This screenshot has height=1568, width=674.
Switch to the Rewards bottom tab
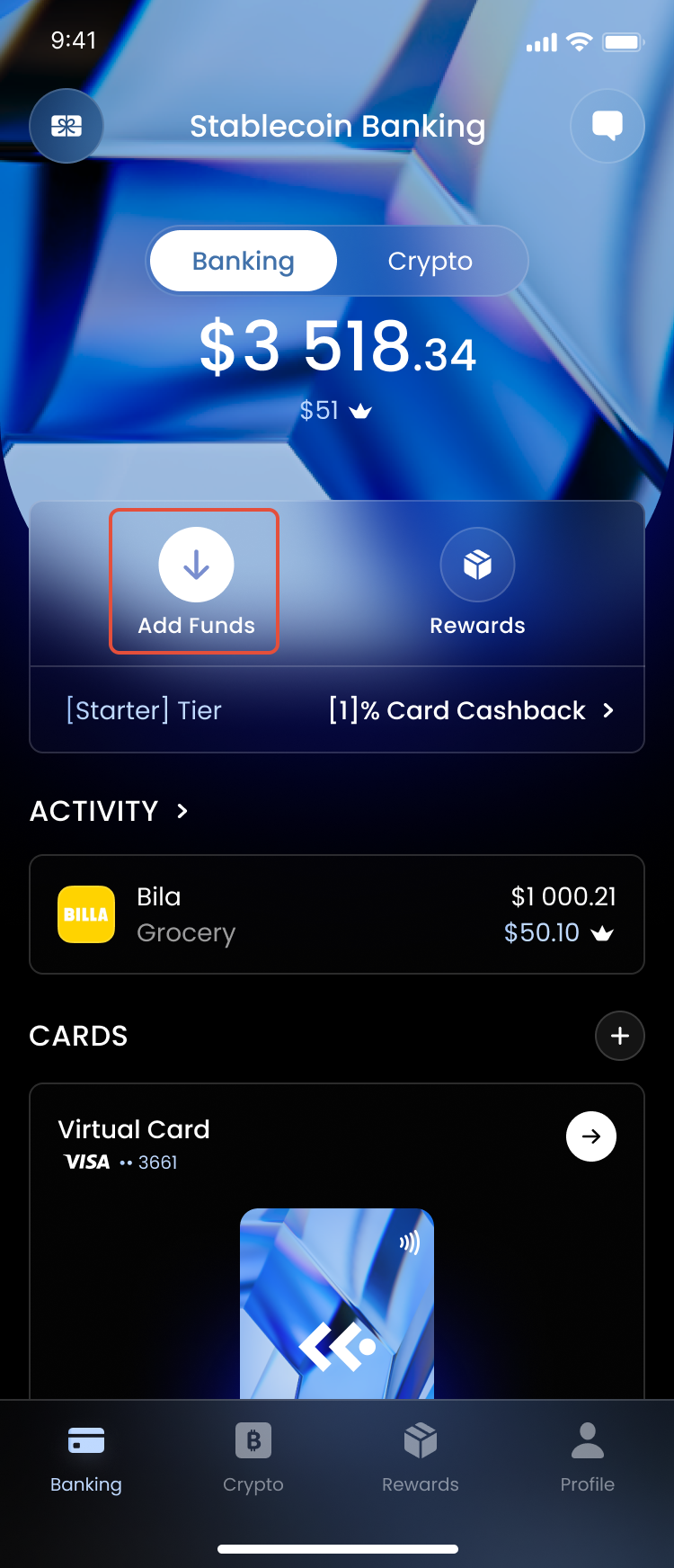click(421, 1457)
